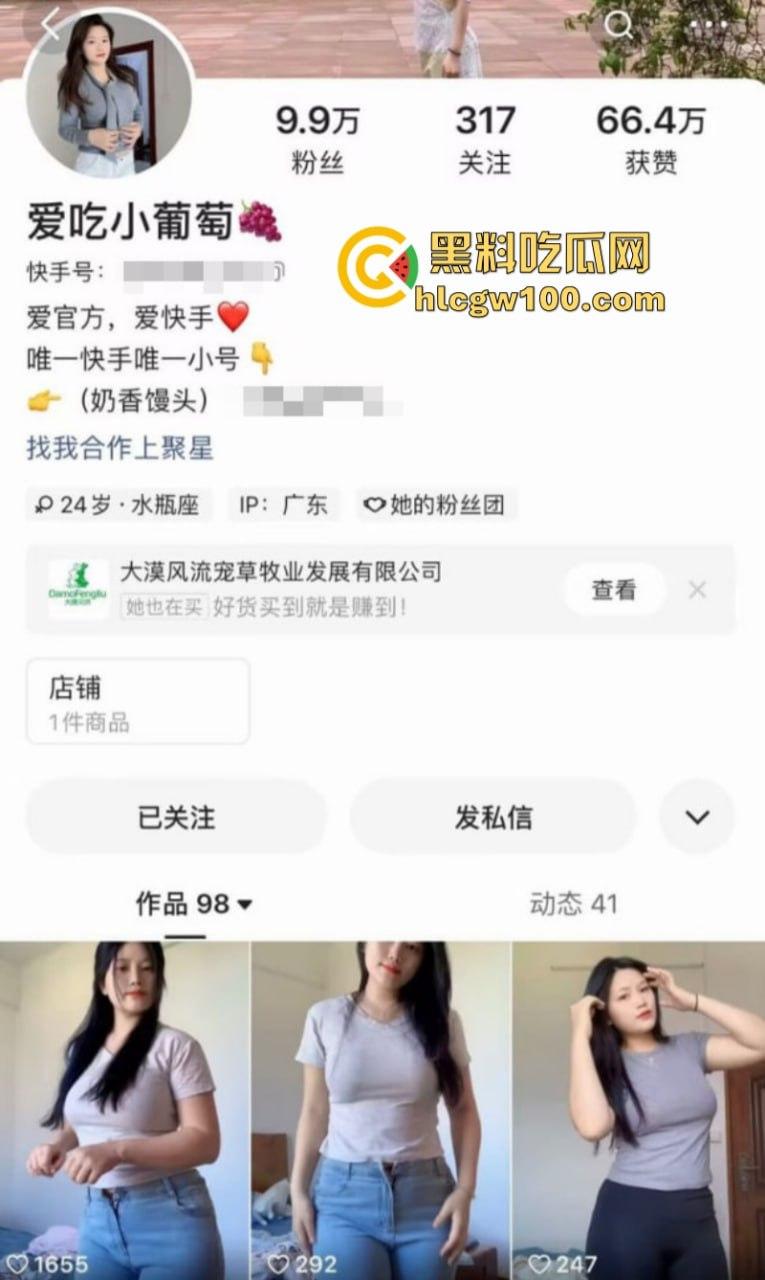Viewport: 765px width, 1280px height.
Task: Open the middle video thumbnail with 292 likes
Action: (382, 1100)
